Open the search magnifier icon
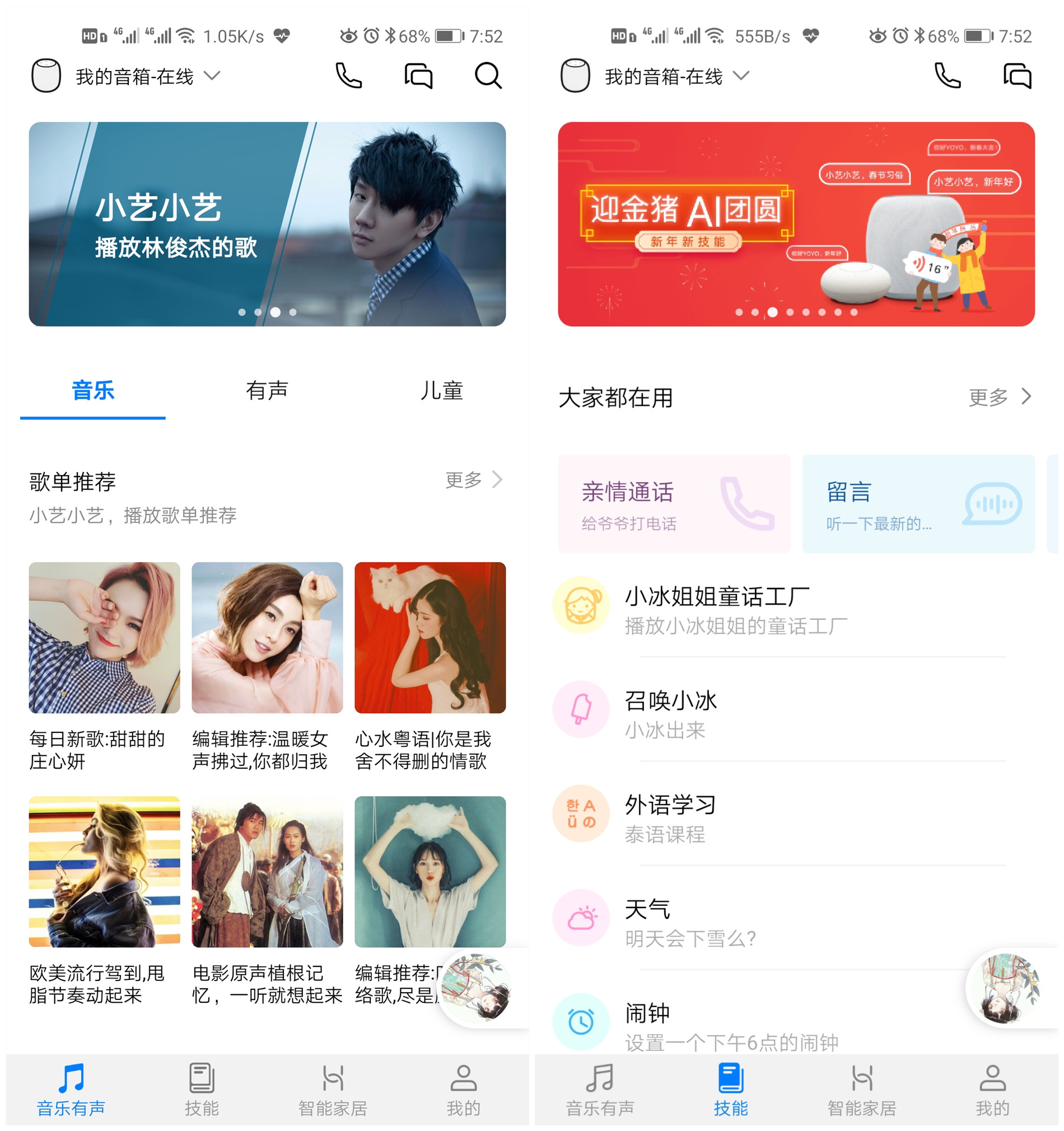Screen dimensions: 1064x1131 487,76
